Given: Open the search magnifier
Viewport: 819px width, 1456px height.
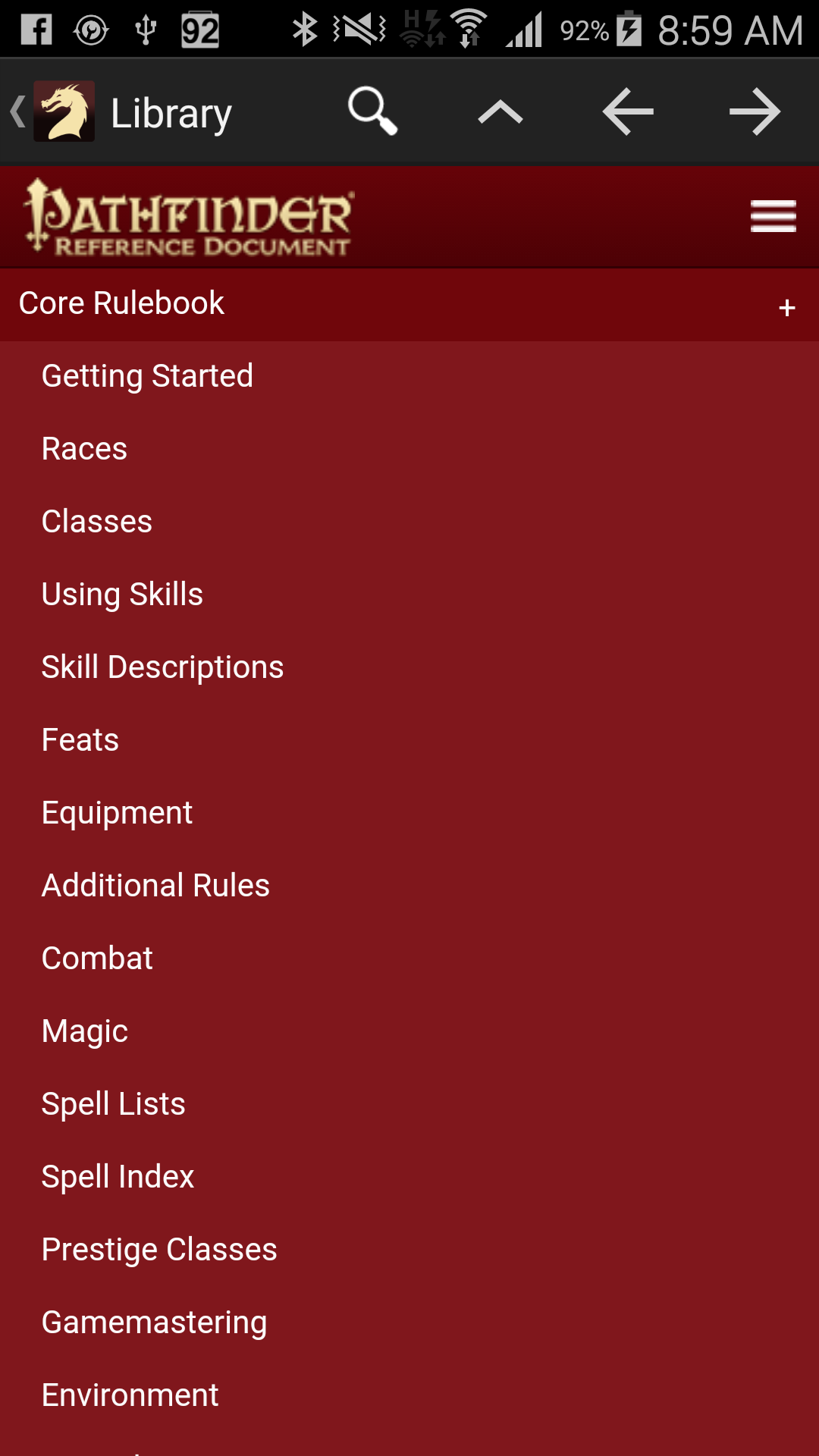Looking at the screenshot, I should (x=372, y=111).
